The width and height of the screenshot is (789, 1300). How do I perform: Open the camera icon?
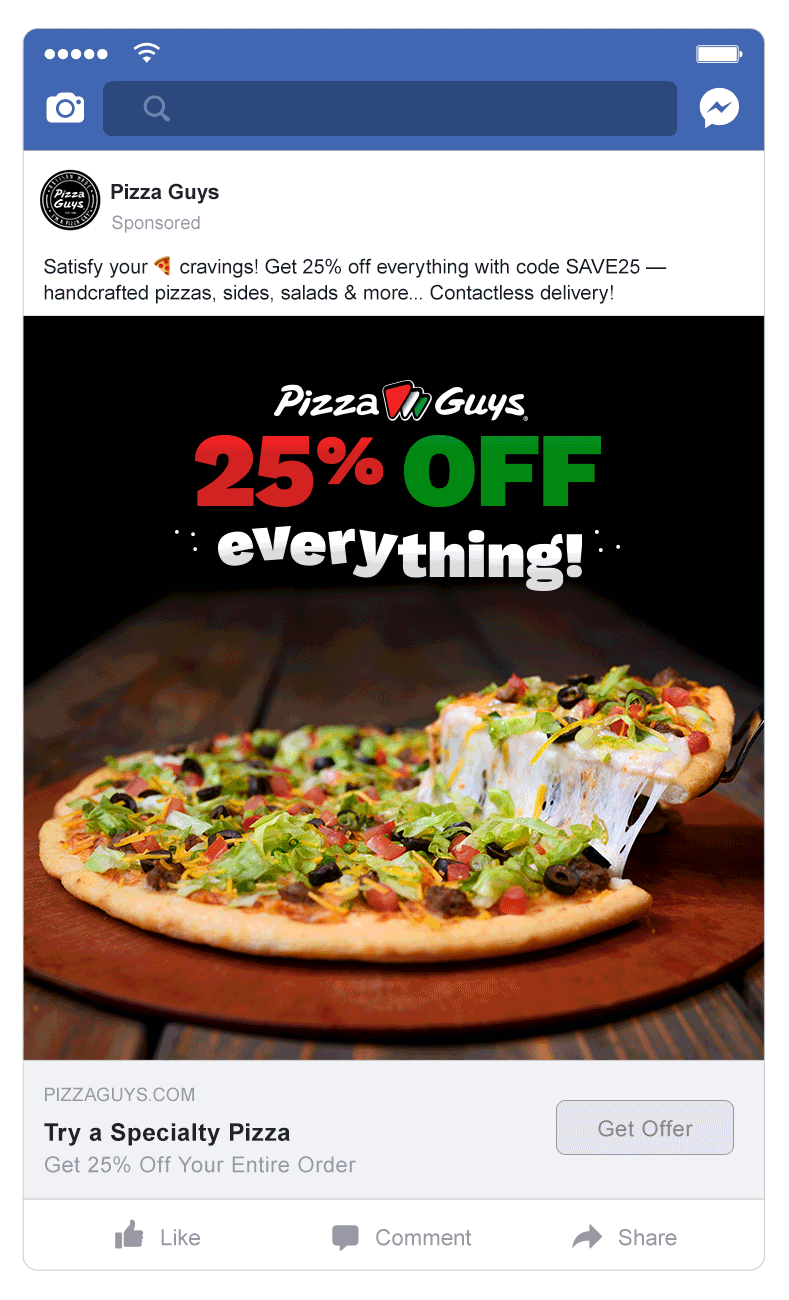pos(65,108)
